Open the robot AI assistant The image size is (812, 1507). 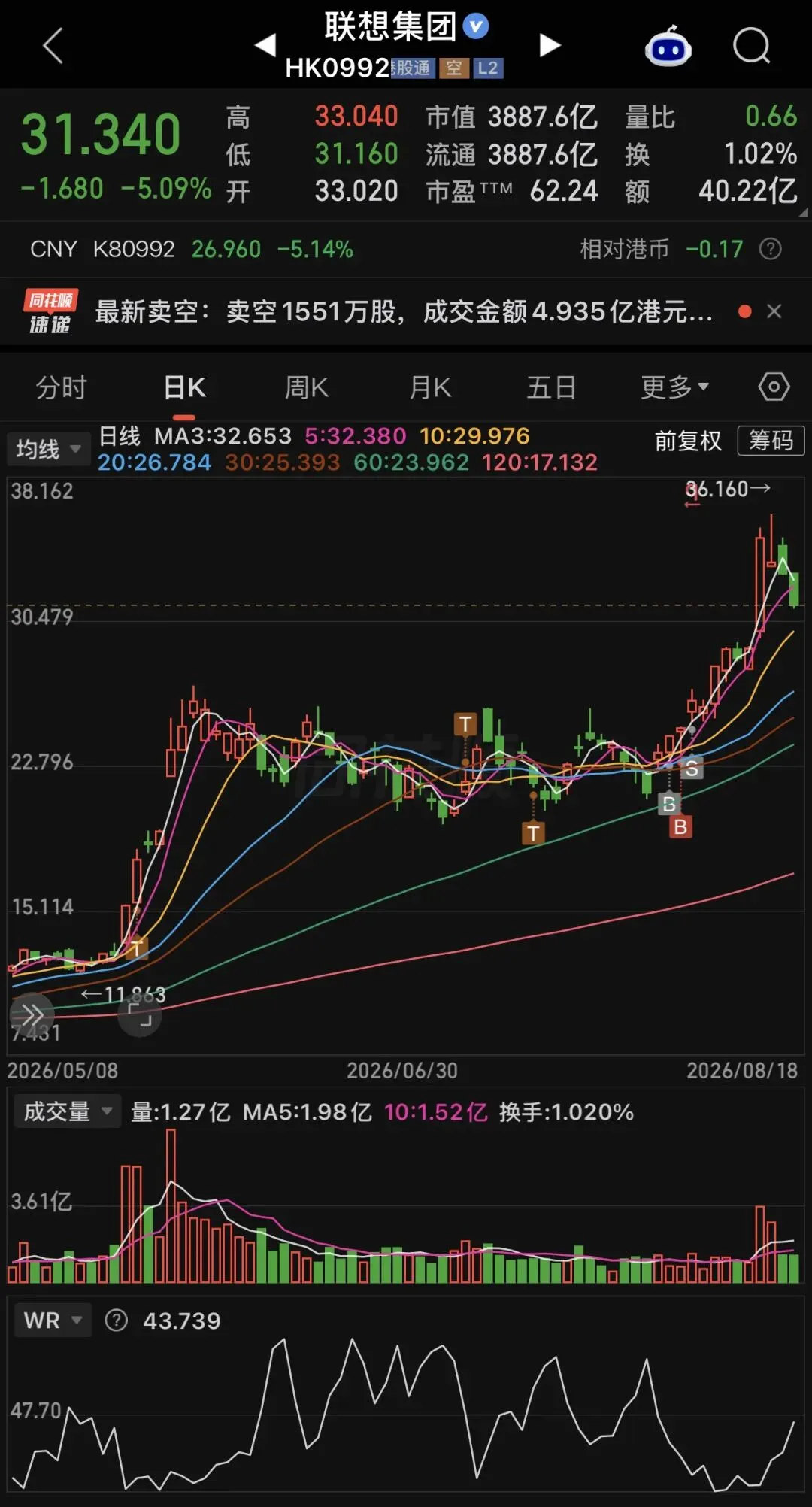click(668, 46)
